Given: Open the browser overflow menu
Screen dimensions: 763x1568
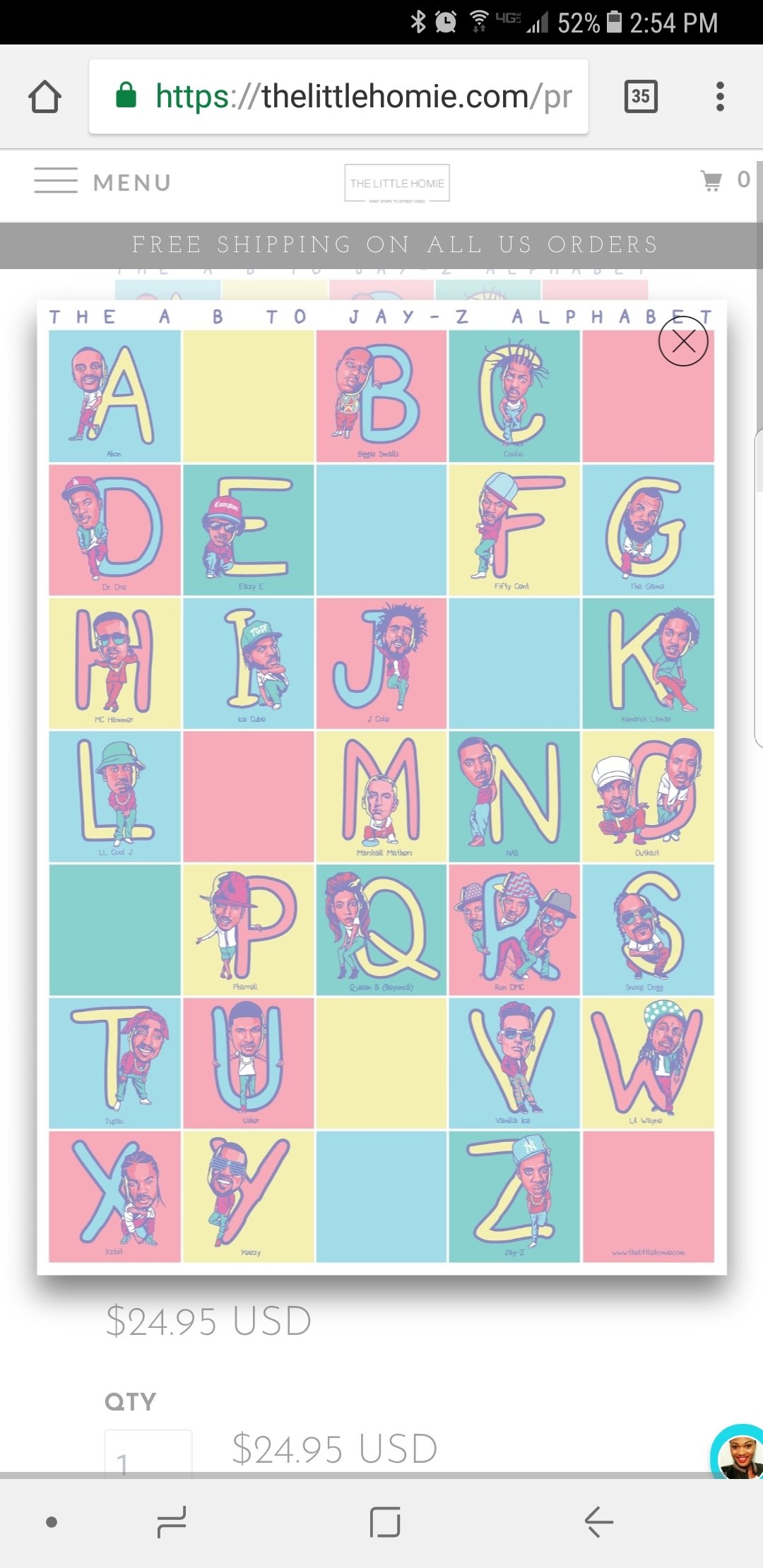Looking at the screenshot, I should [x=719, y=97].
